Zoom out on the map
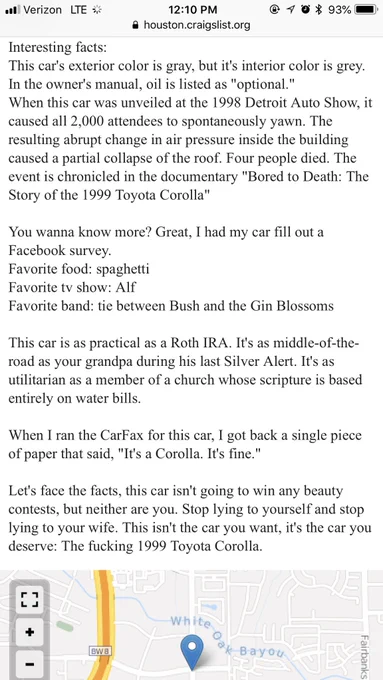The width and height of the screenshot is (383, 680). point(29,664)
